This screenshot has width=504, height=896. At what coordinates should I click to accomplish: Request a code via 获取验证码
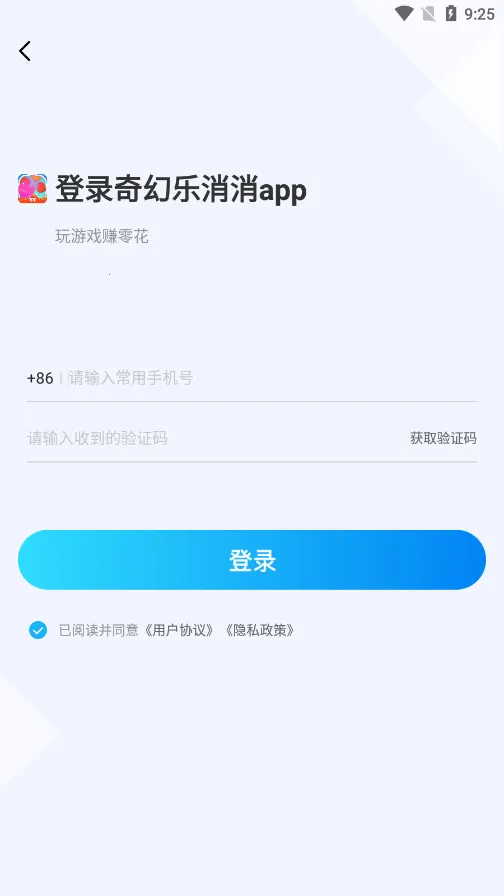coord(443,438)
